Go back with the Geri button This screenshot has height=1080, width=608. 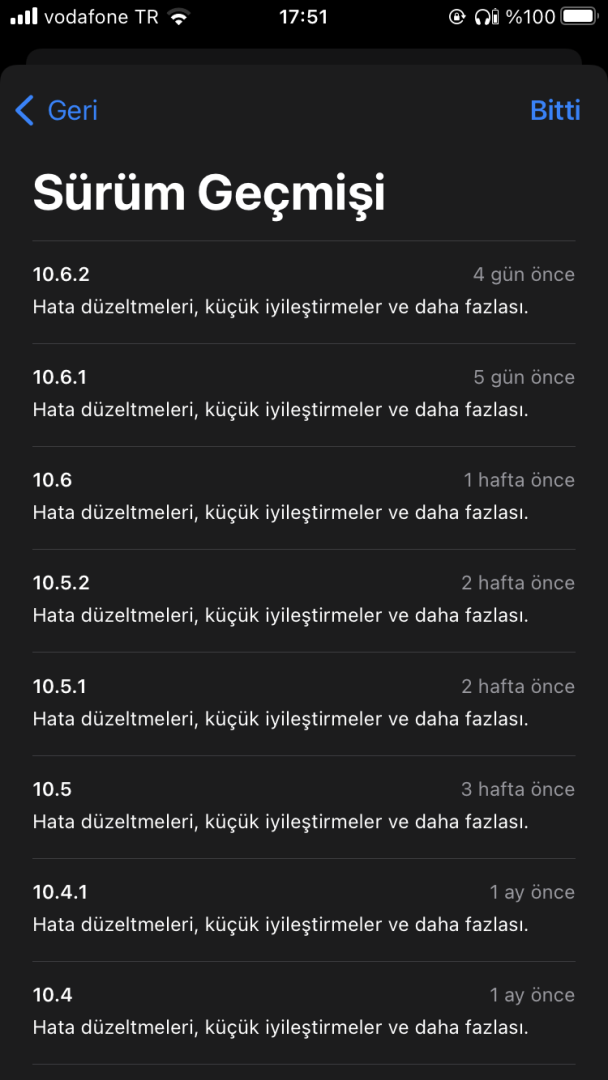(57, 110)
